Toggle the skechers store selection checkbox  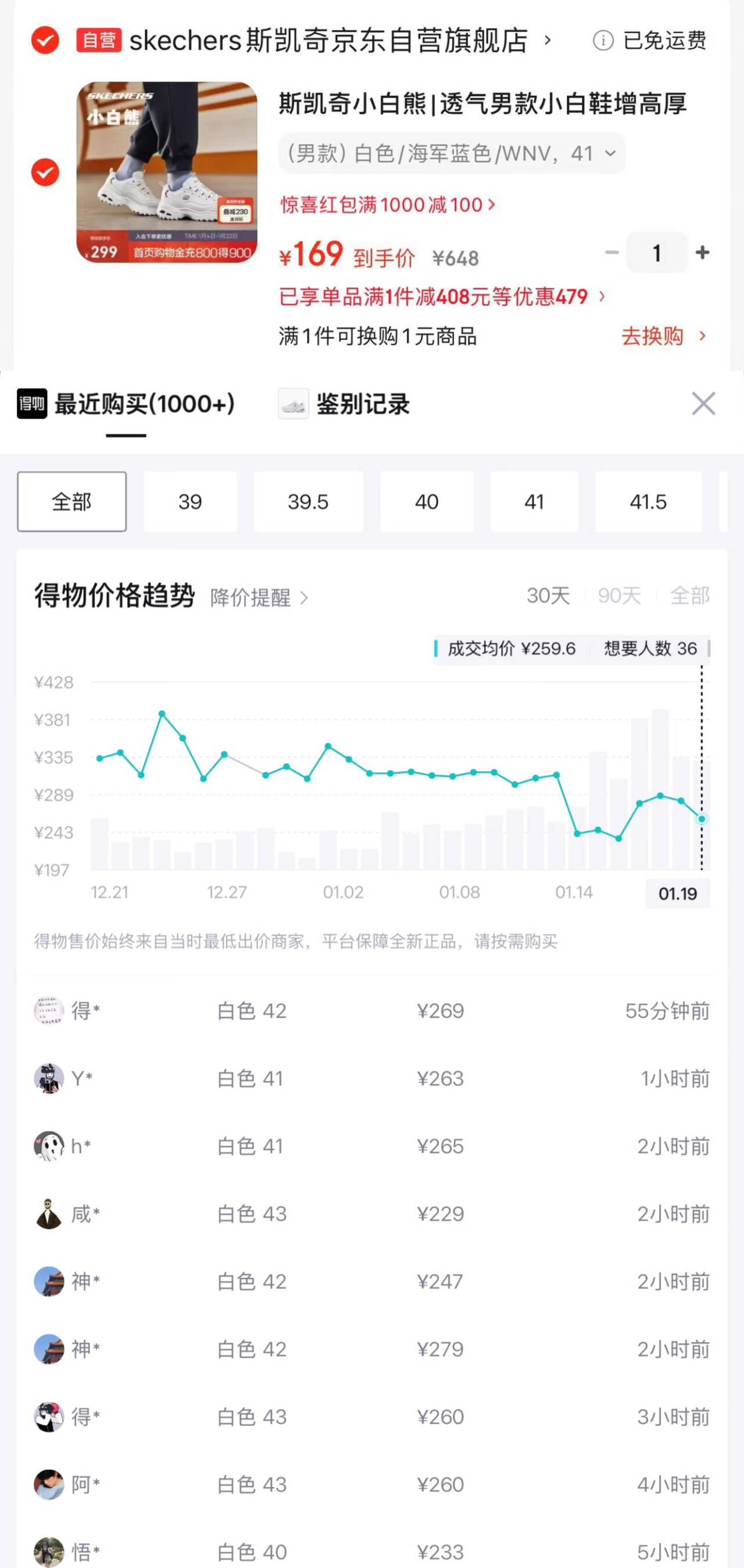click(45, 41)
